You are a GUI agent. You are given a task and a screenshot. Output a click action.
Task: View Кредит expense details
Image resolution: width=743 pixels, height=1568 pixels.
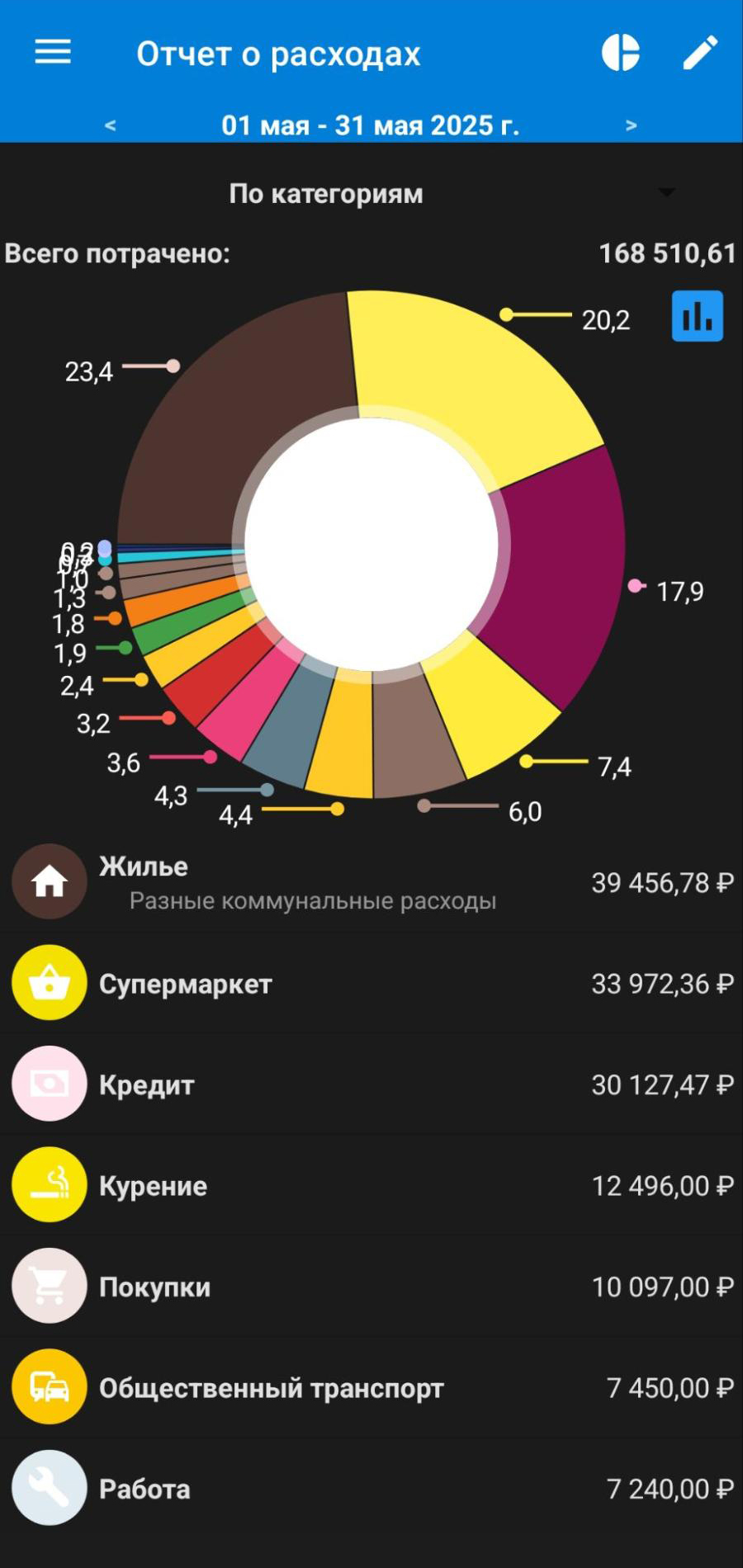(371, 1084)
